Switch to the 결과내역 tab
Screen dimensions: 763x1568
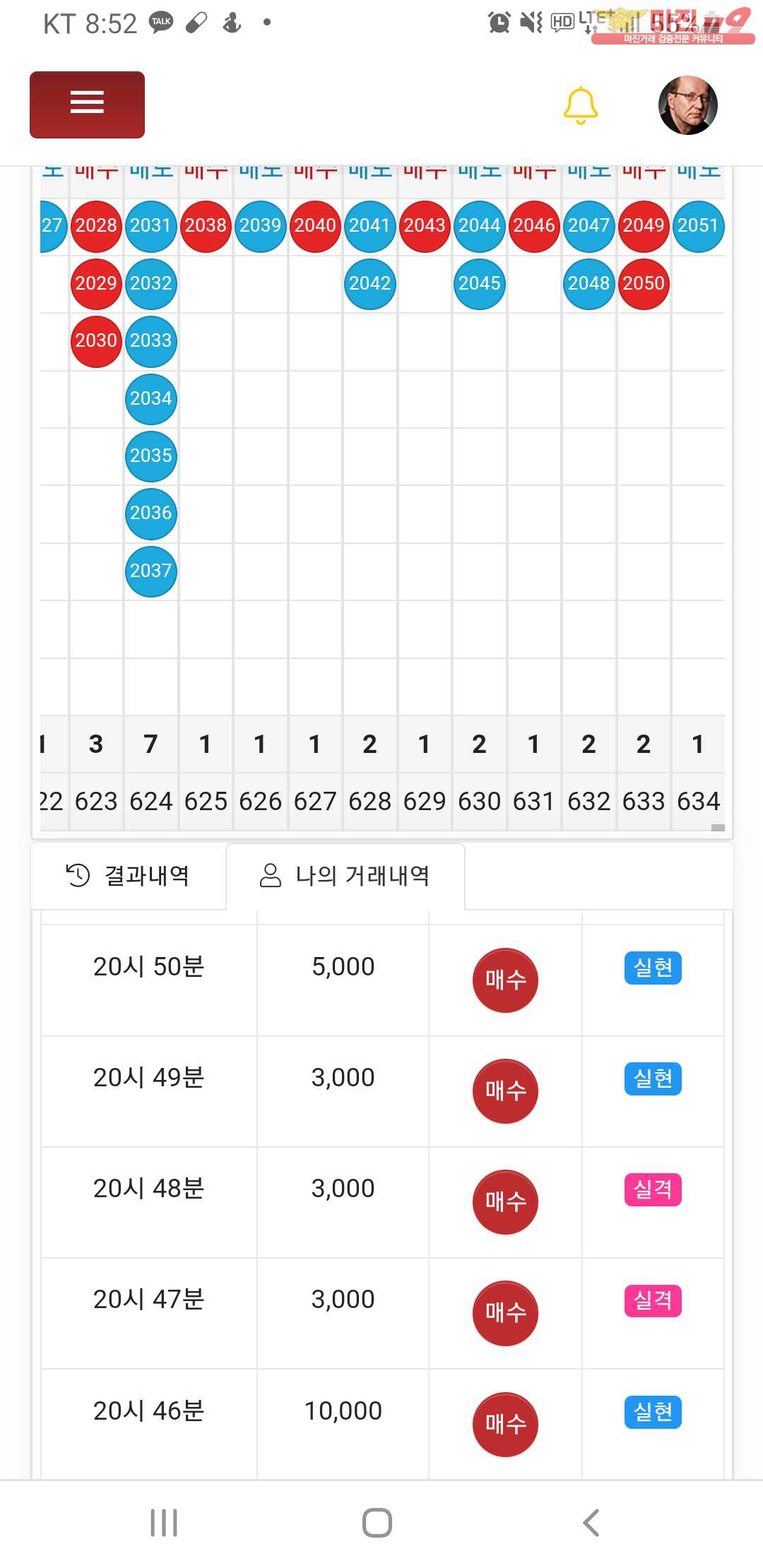point(128,876)
